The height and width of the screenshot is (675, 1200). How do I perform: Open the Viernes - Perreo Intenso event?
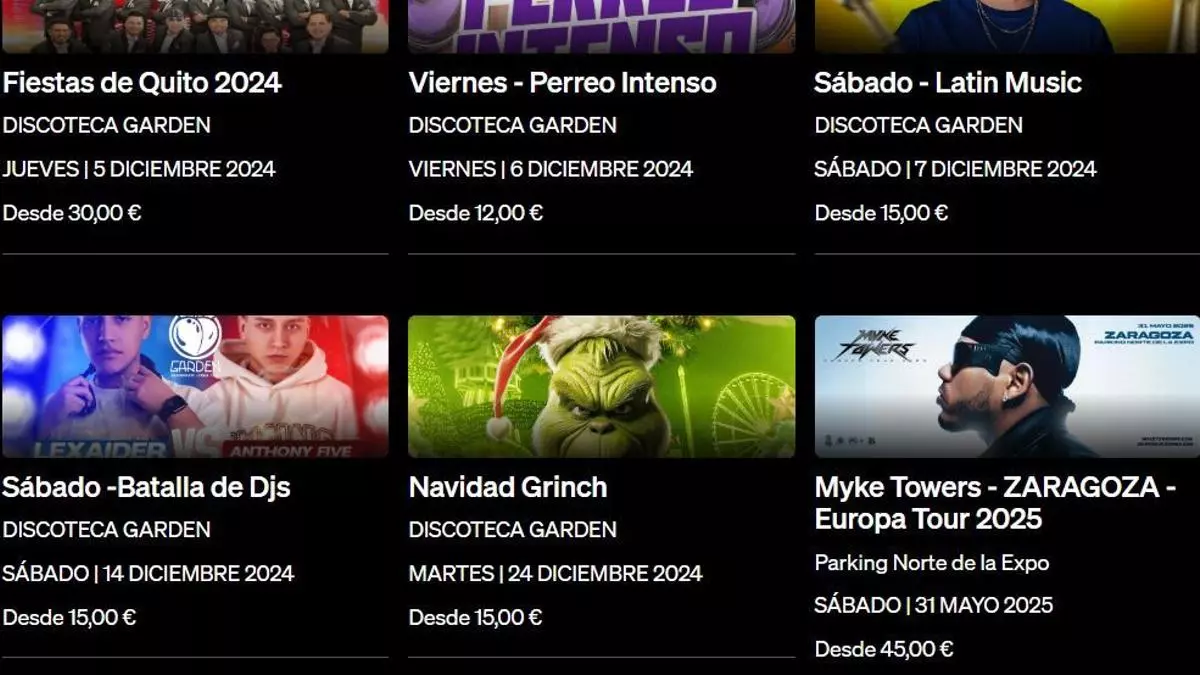click(x=562, y=83)
